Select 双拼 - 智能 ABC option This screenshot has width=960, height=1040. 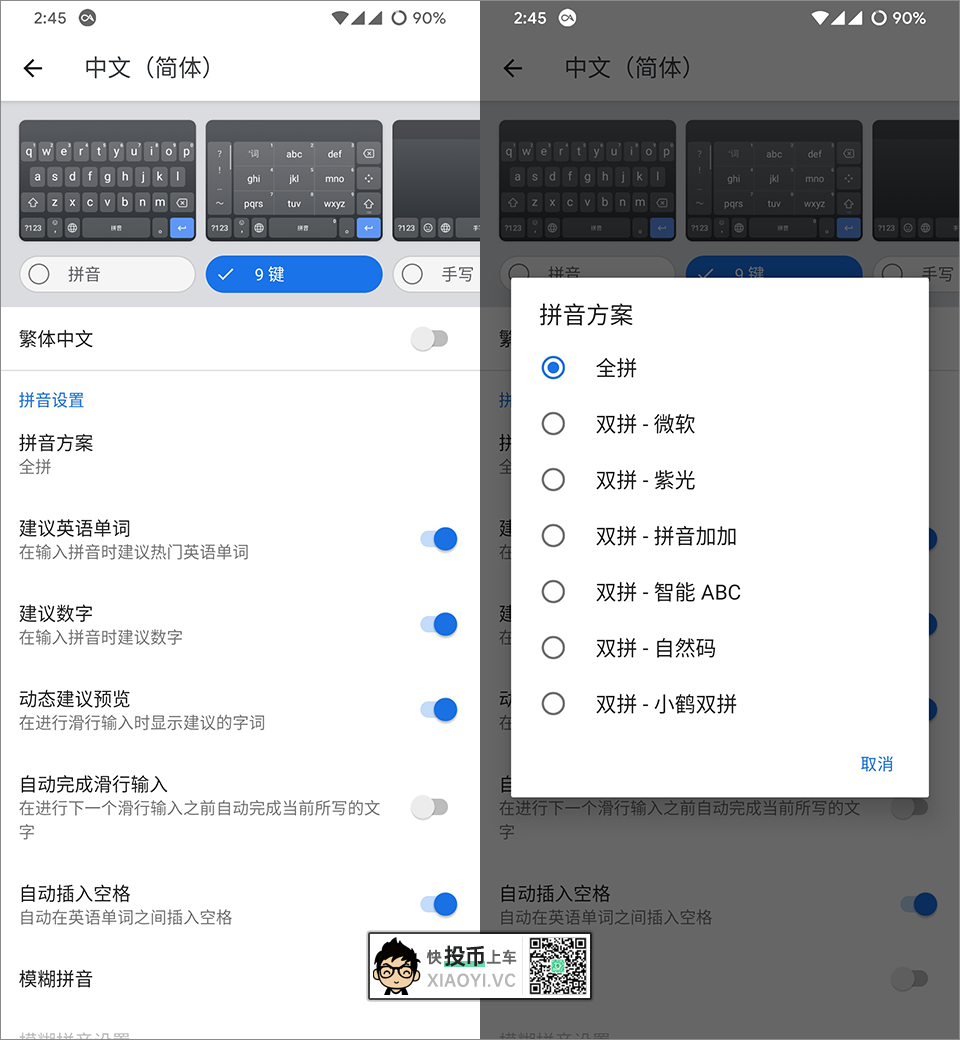[x=553, y=592]
